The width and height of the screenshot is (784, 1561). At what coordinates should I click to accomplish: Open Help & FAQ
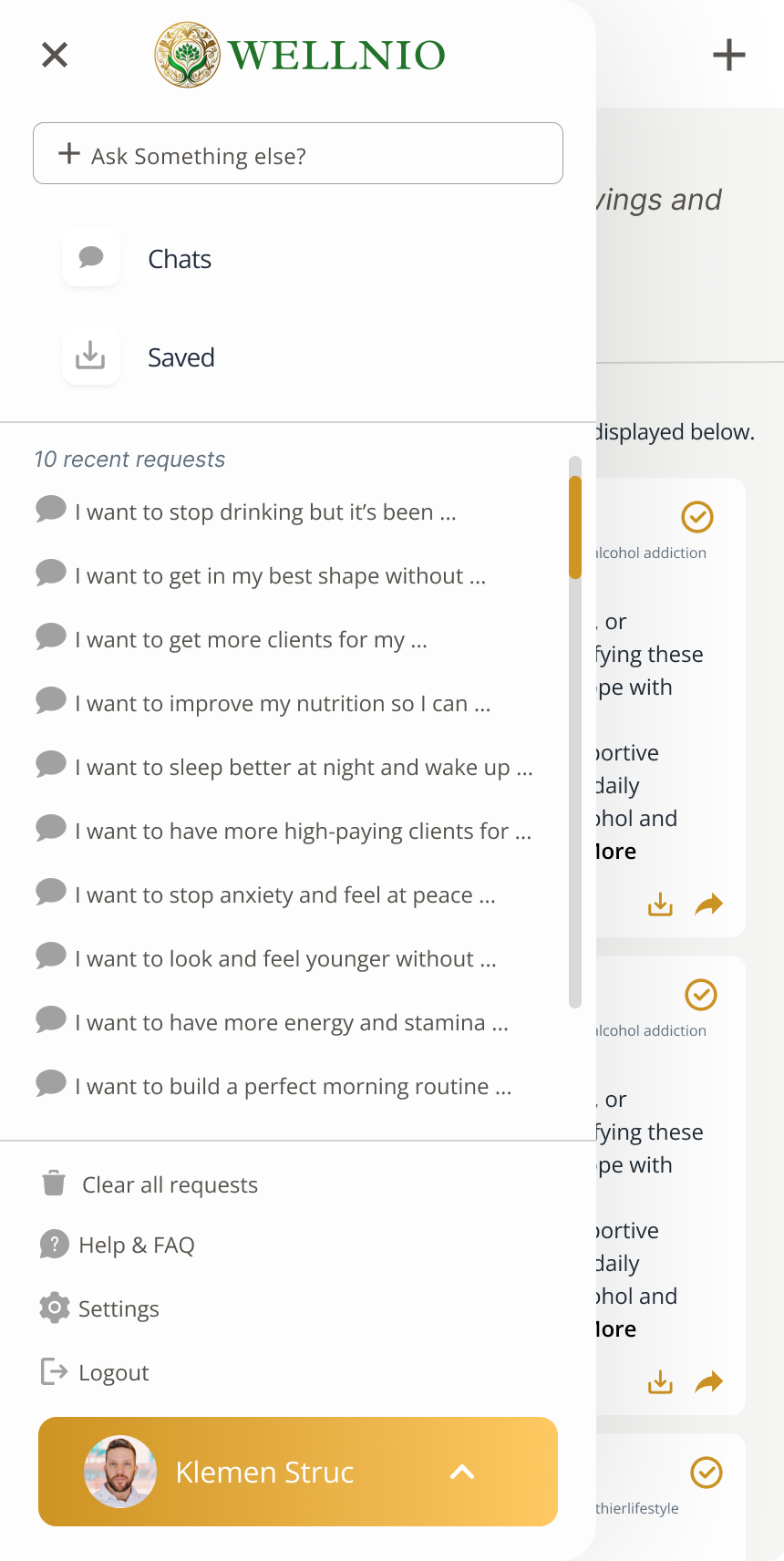(118, 1245)
